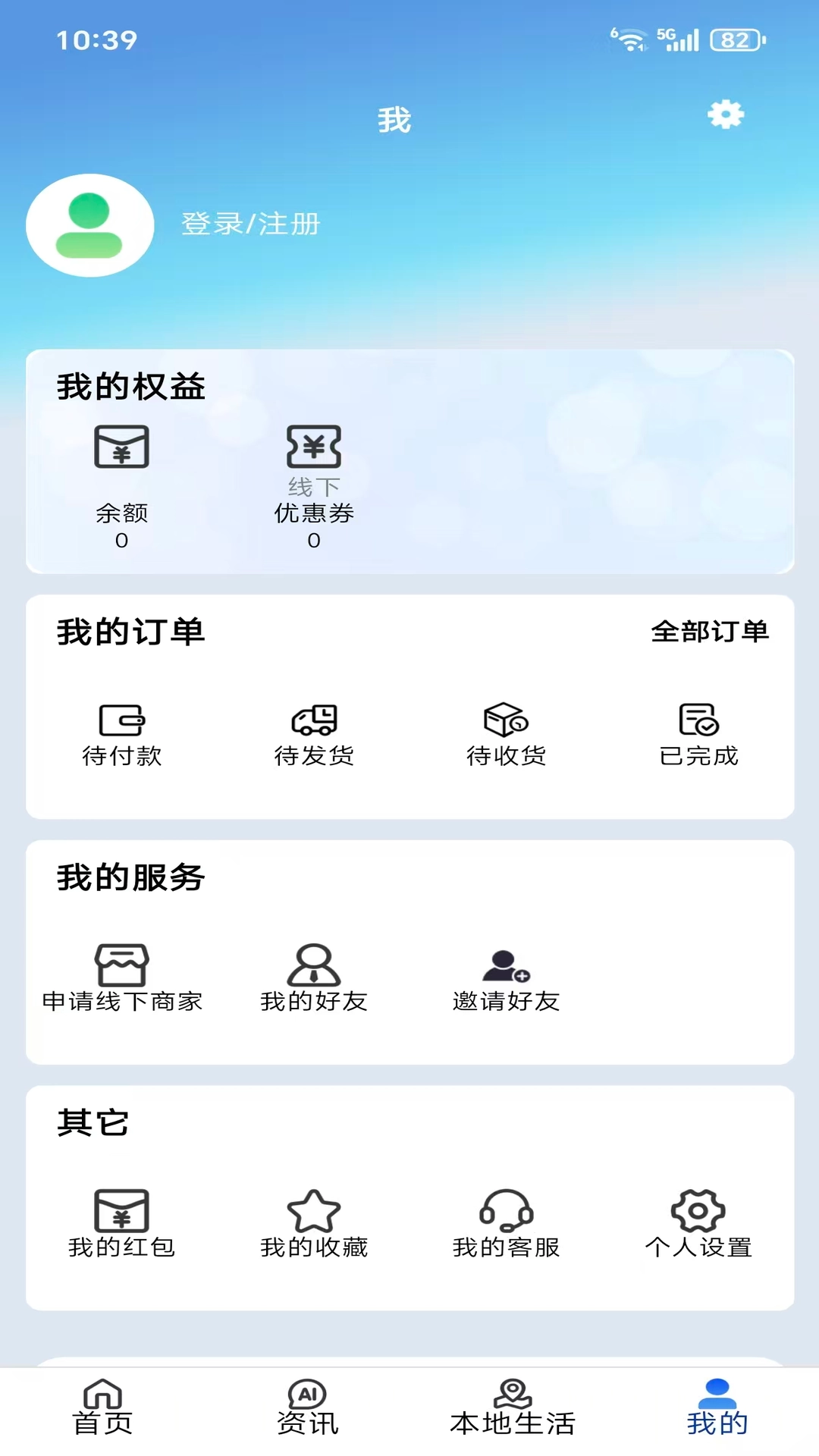Select the 待付款 wallet icon
This screenshot has height=1456, width=819.
click(121, 720)
